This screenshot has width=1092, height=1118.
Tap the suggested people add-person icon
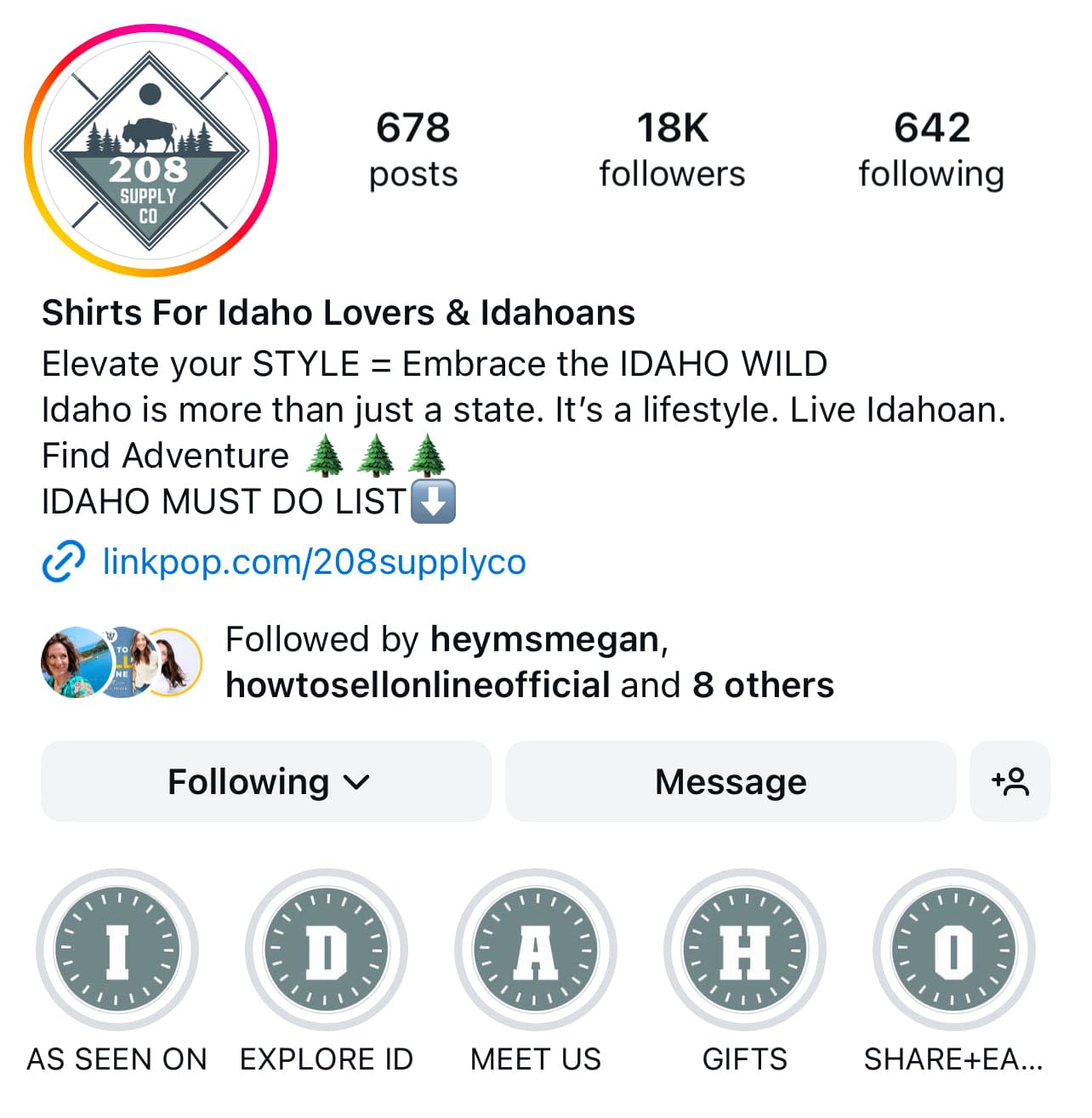click(x=1010, y=781)
